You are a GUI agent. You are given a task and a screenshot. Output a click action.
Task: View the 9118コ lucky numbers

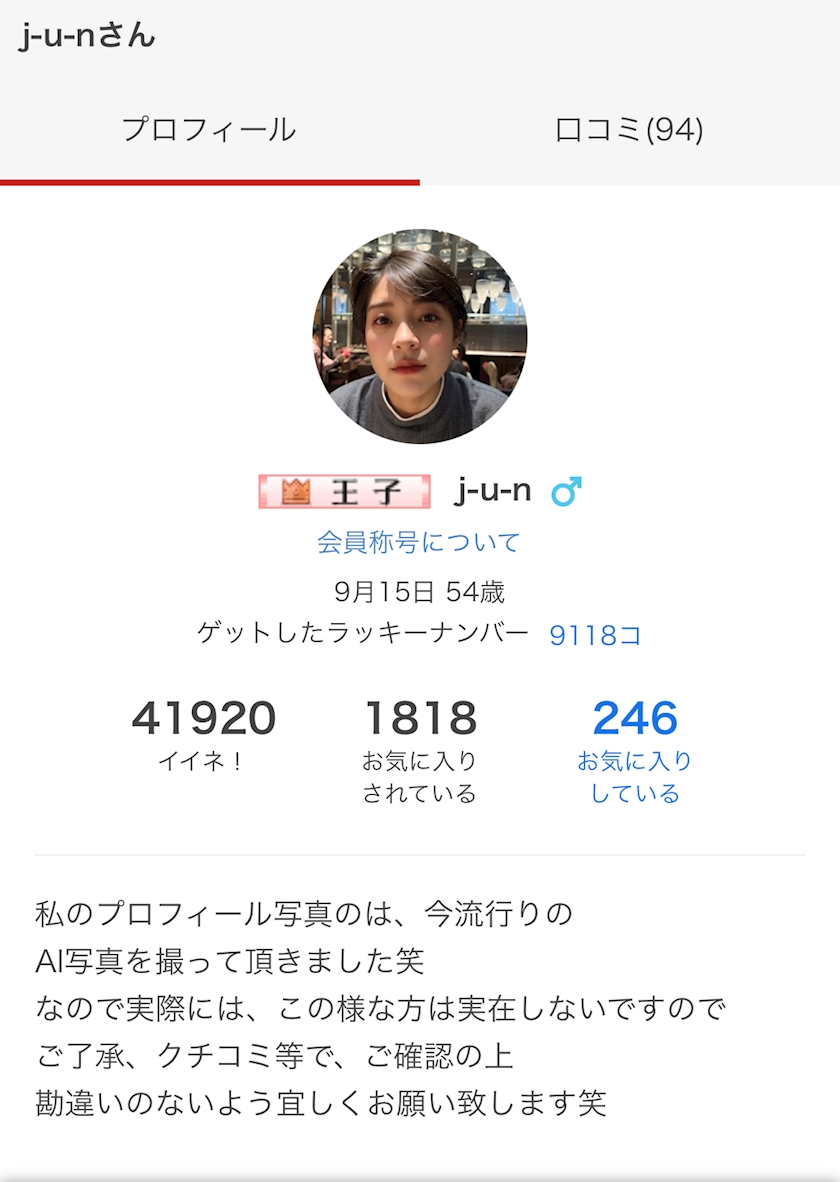point(595,635)
